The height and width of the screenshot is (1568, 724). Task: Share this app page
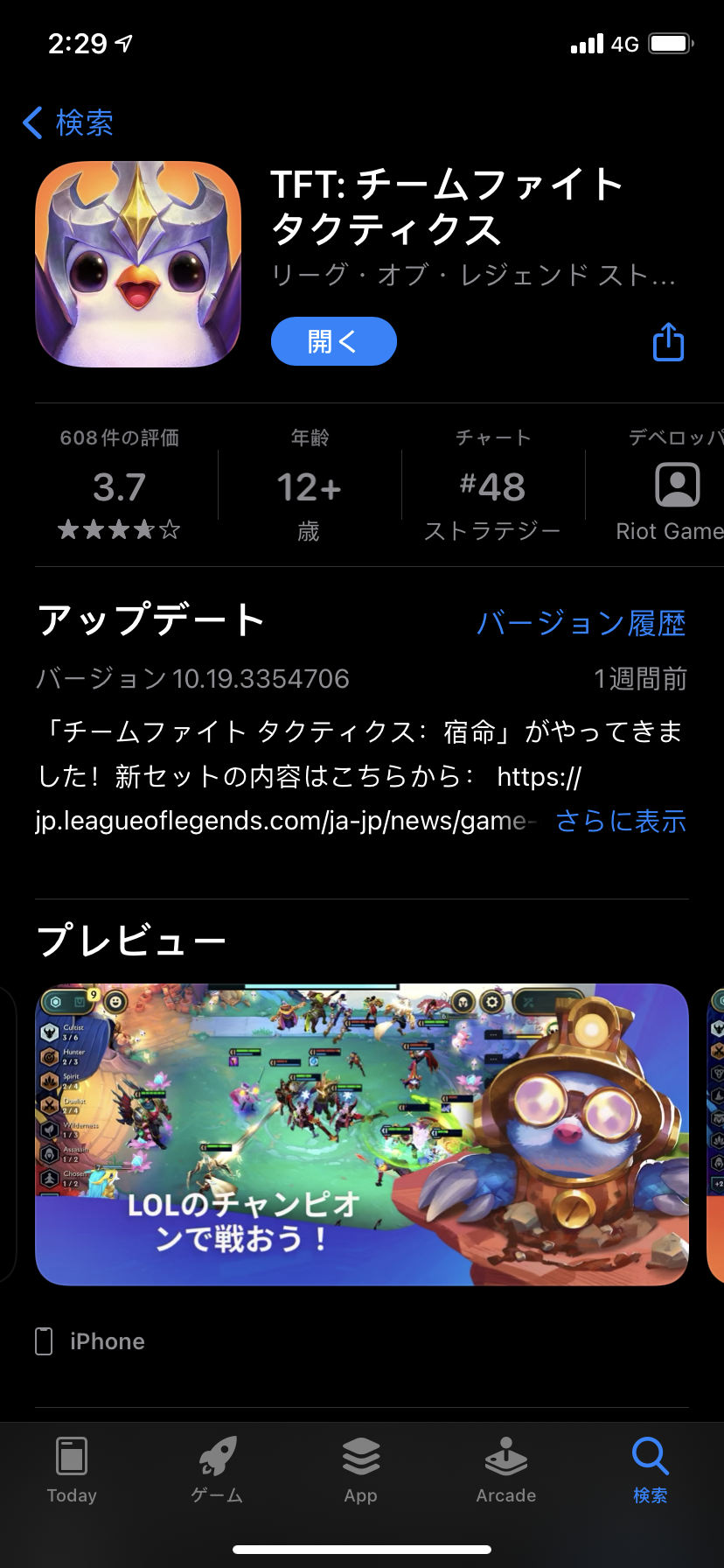(x=668, y=342)
